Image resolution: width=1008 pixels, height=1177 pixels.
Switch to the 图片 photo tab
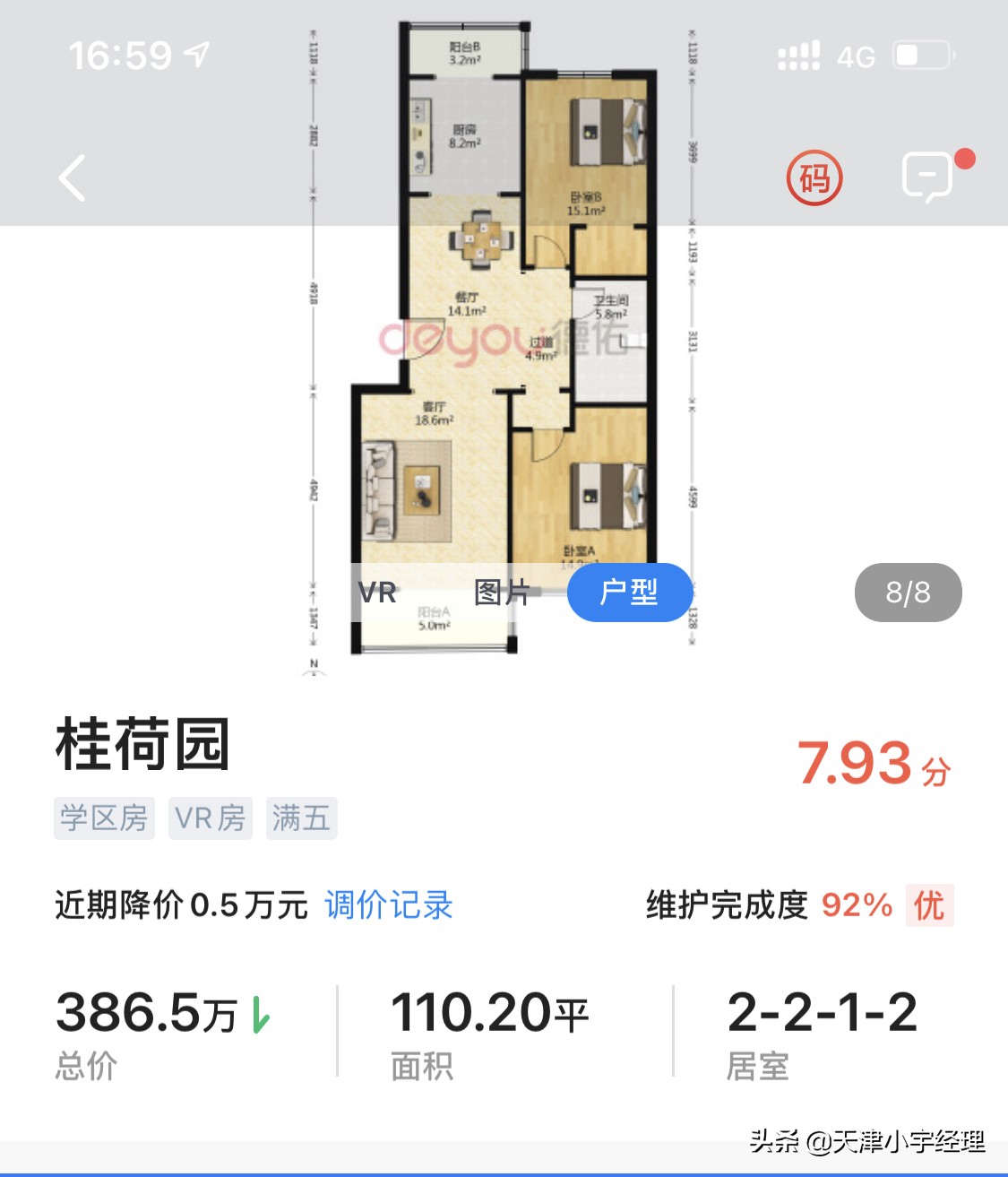click(x=500, y=593)
